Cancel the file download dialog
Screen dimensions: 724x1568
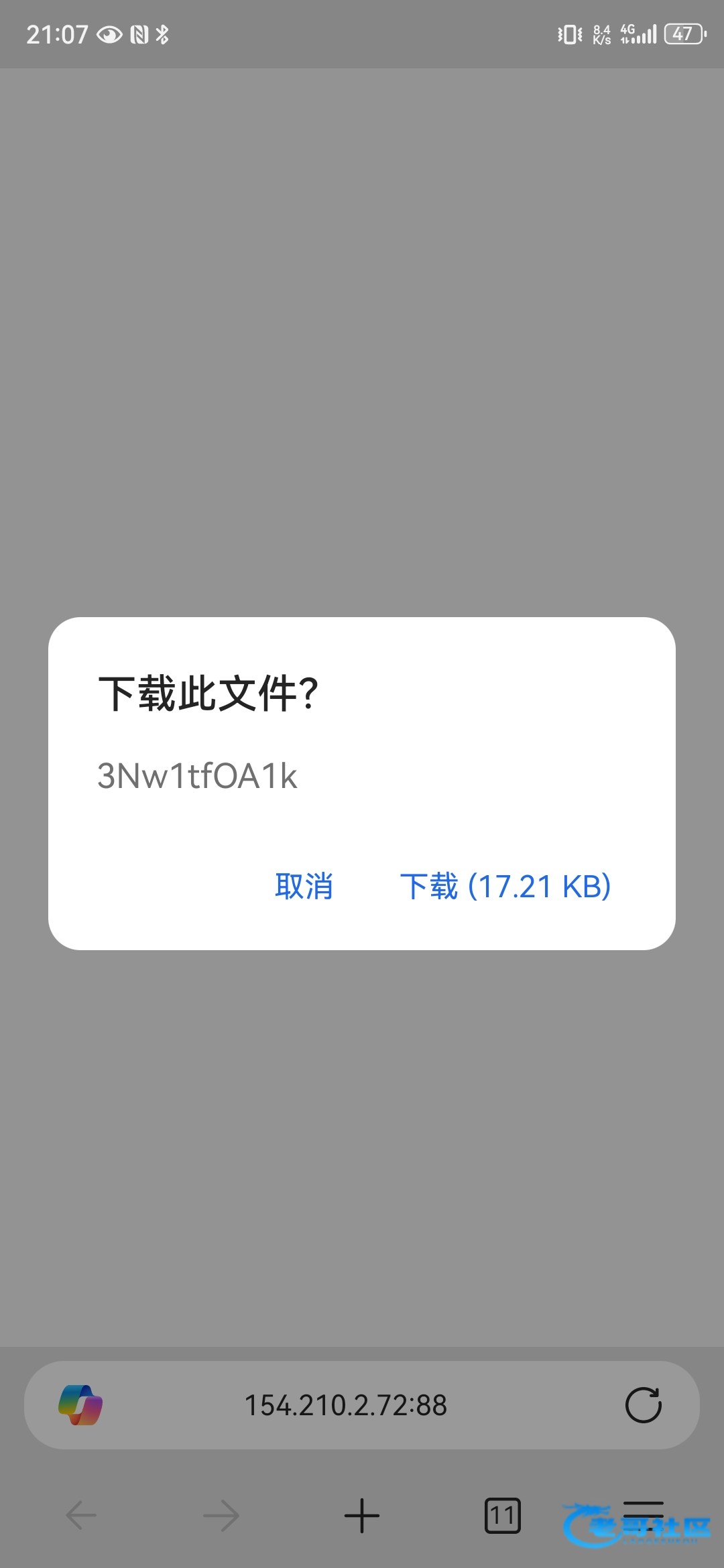(304, 886)
